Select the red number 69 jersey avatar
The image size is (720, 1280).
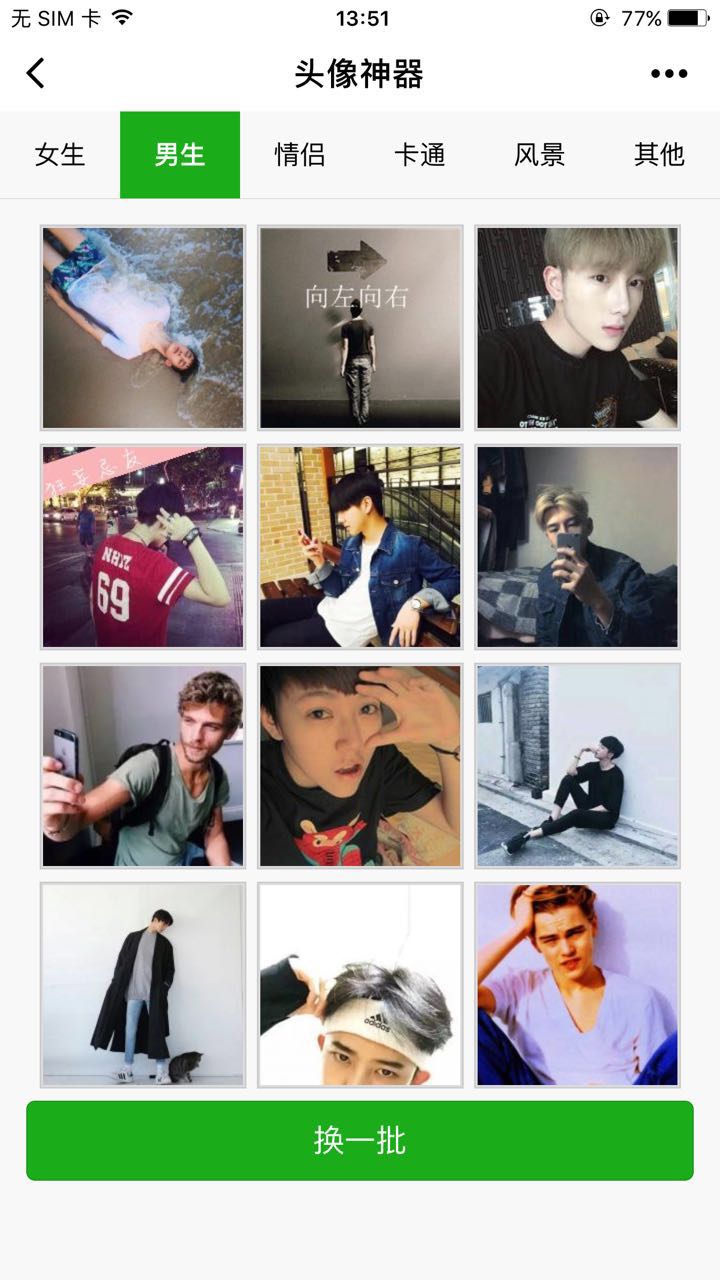(143, 547)
